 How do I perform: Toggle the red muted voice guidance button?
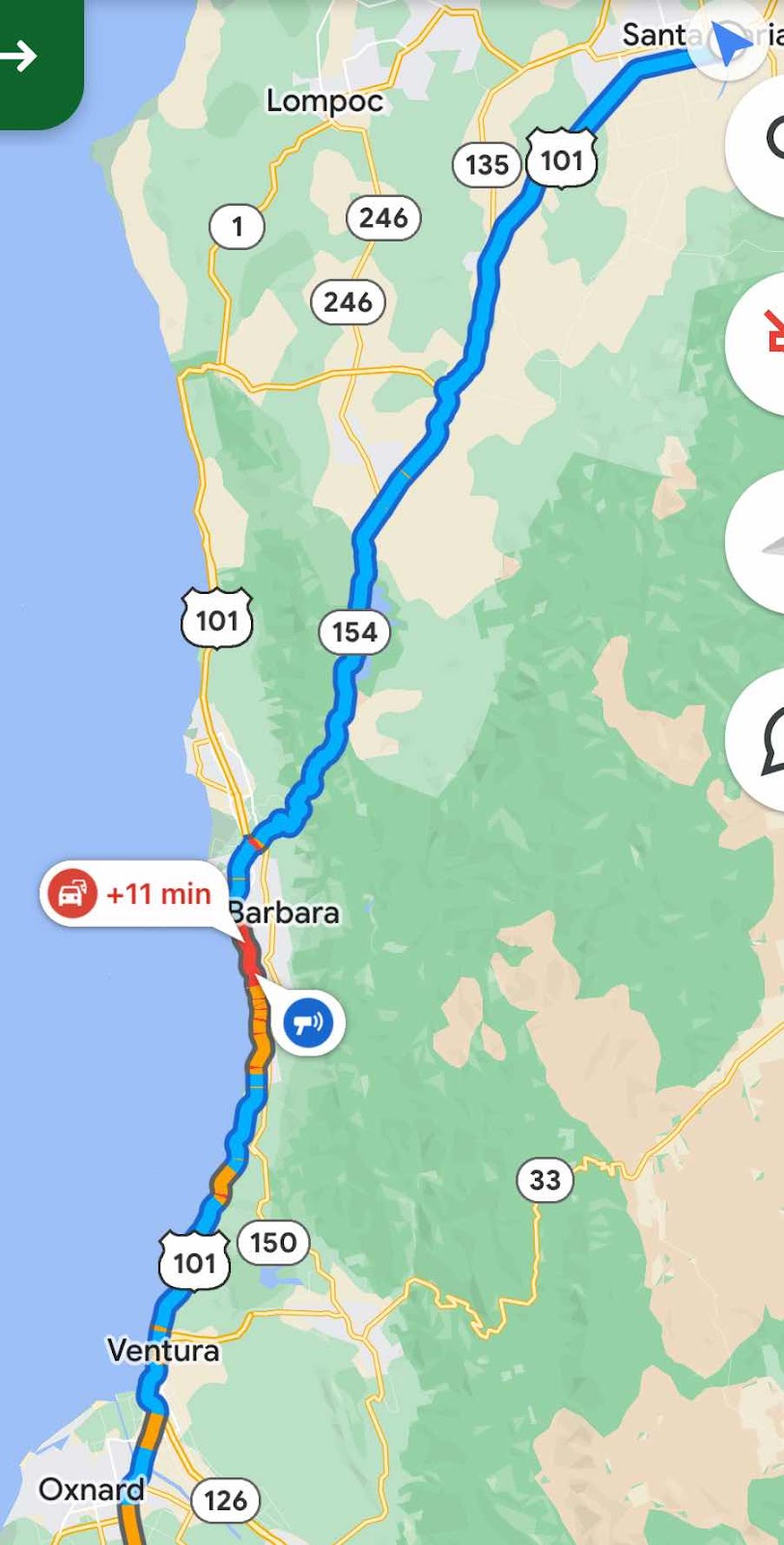click(763, 343)
